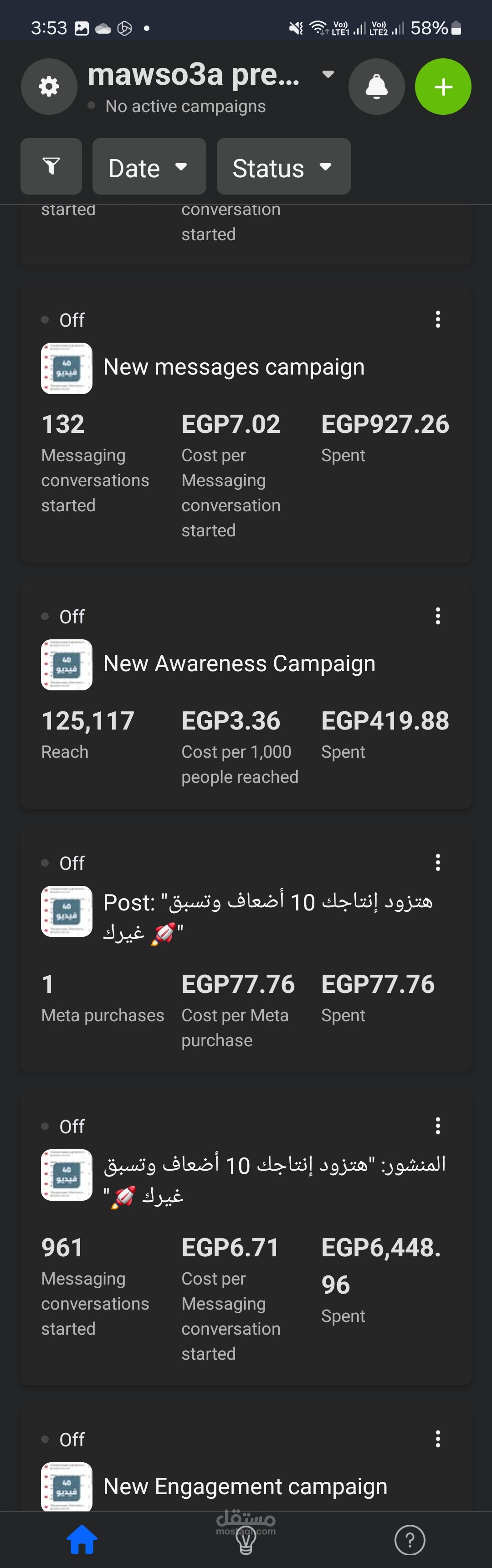The width and height of the screenshot is (492, 1568).
Task: Select the New Engagement campaign card
Action: [245, 1486]
